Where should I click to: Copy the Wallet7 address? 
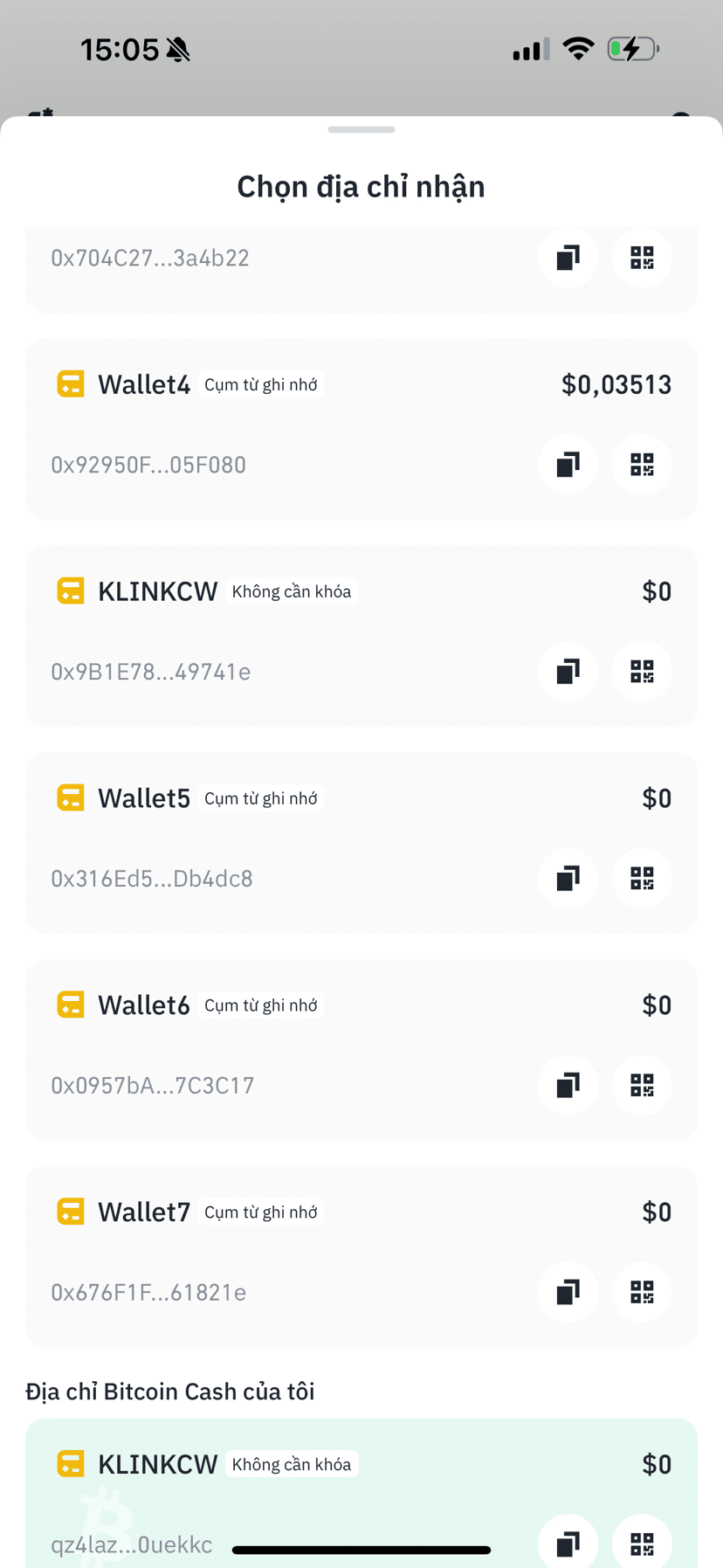568,1292
